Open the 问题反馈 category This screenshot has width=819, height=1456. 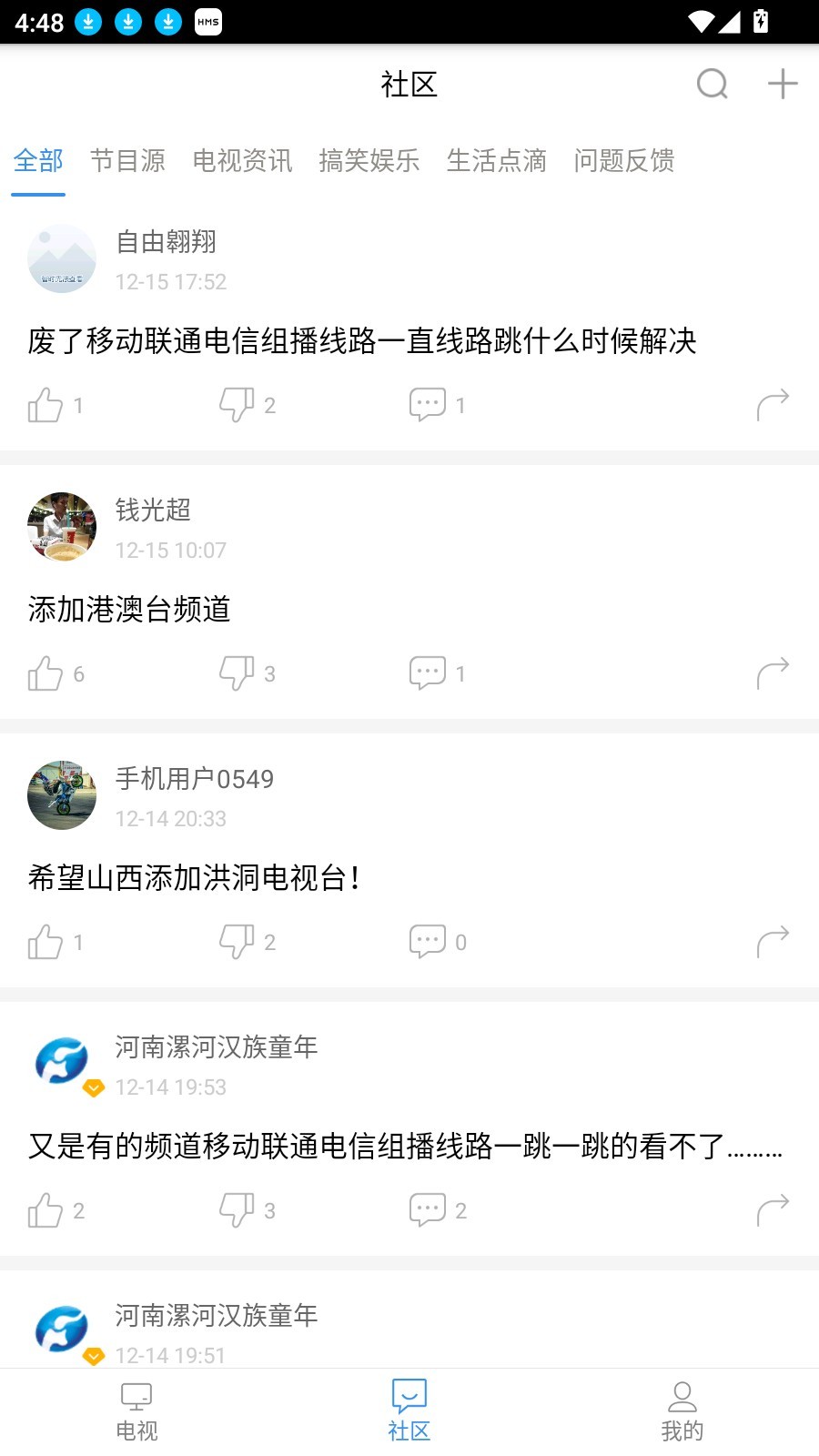click(x=624, y=161)
